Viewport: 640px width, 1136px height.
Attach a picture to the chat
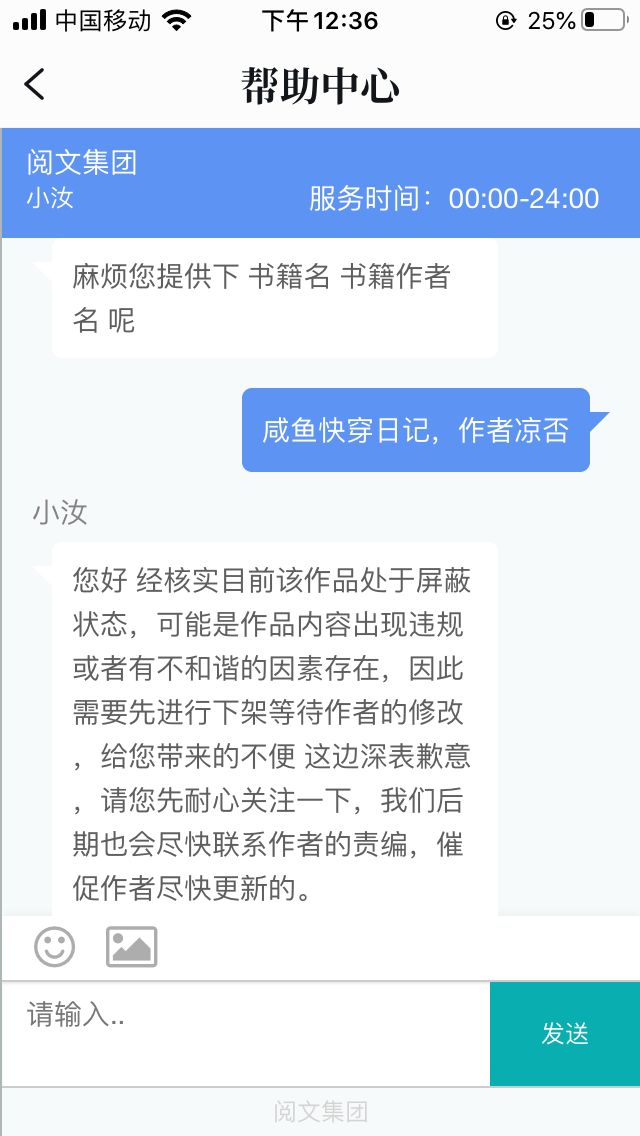point(131,946)
